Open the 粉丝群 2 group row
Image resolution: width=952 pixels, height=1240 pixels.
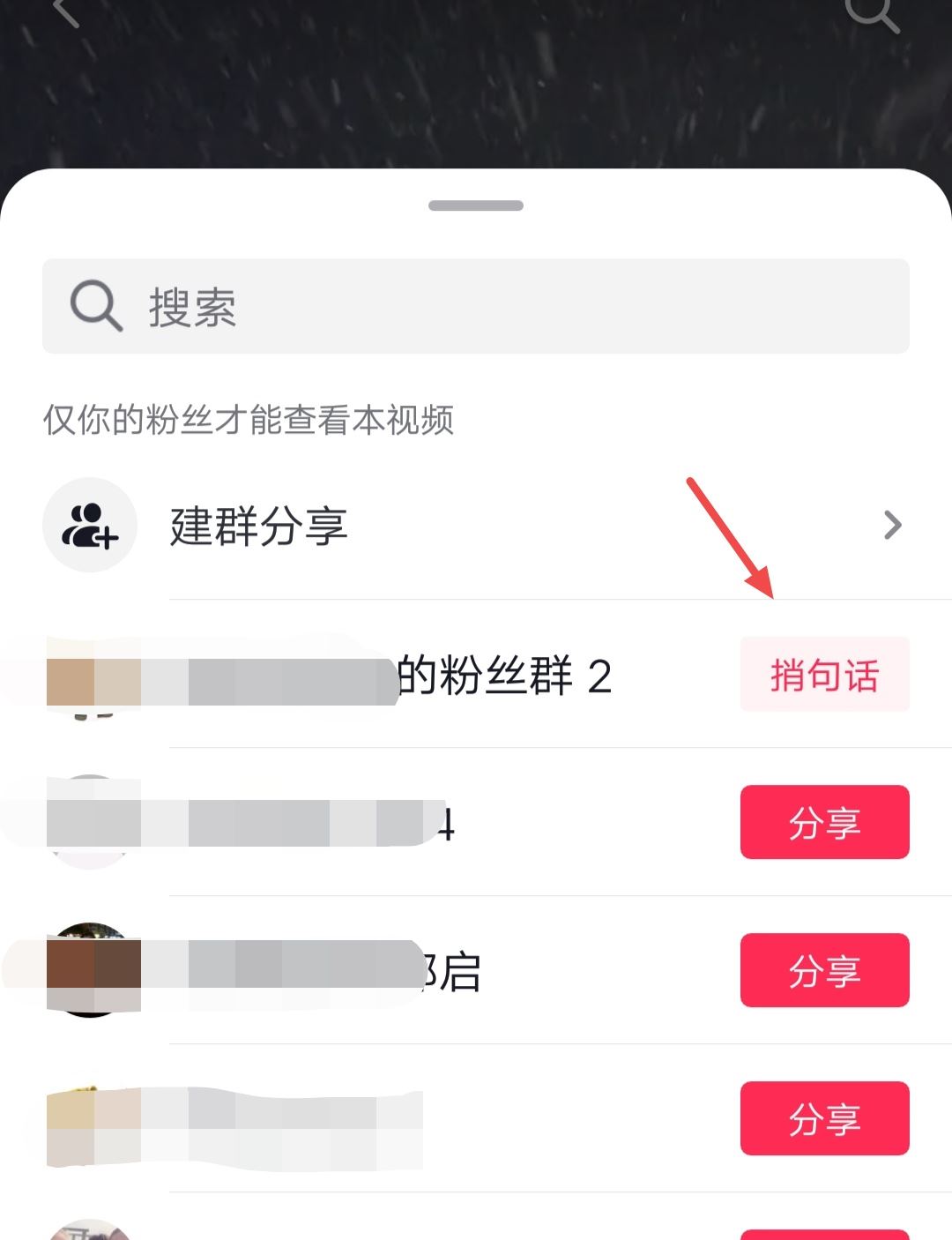pyautogui.click(x=397, y=675)
